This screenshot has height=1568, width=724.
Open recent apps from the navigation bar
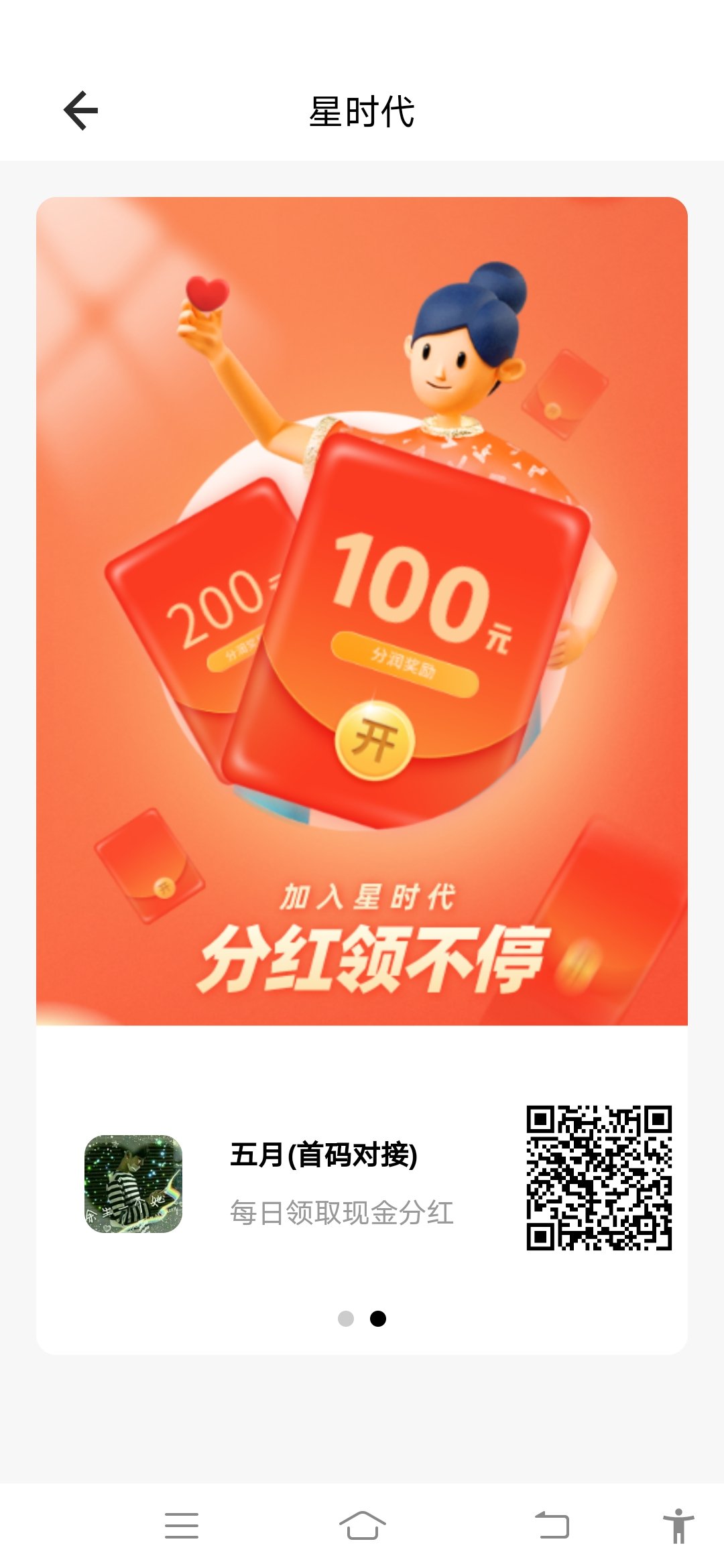pyautogui.click(x=182, y=1526)
